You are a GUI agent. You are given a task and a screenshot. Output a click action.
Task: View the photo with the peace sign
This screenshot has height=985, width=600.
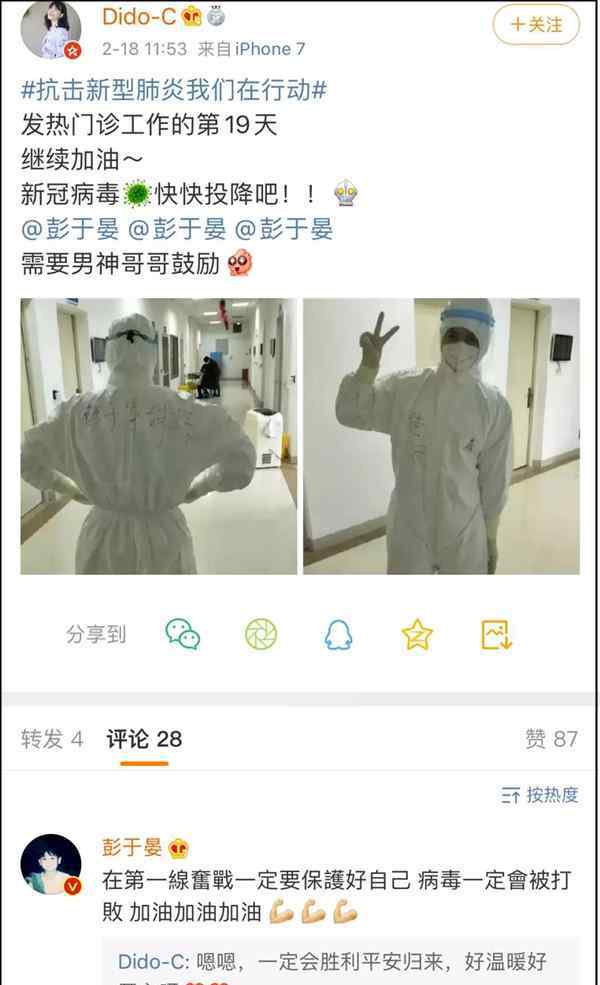click(x=441, y=436)
